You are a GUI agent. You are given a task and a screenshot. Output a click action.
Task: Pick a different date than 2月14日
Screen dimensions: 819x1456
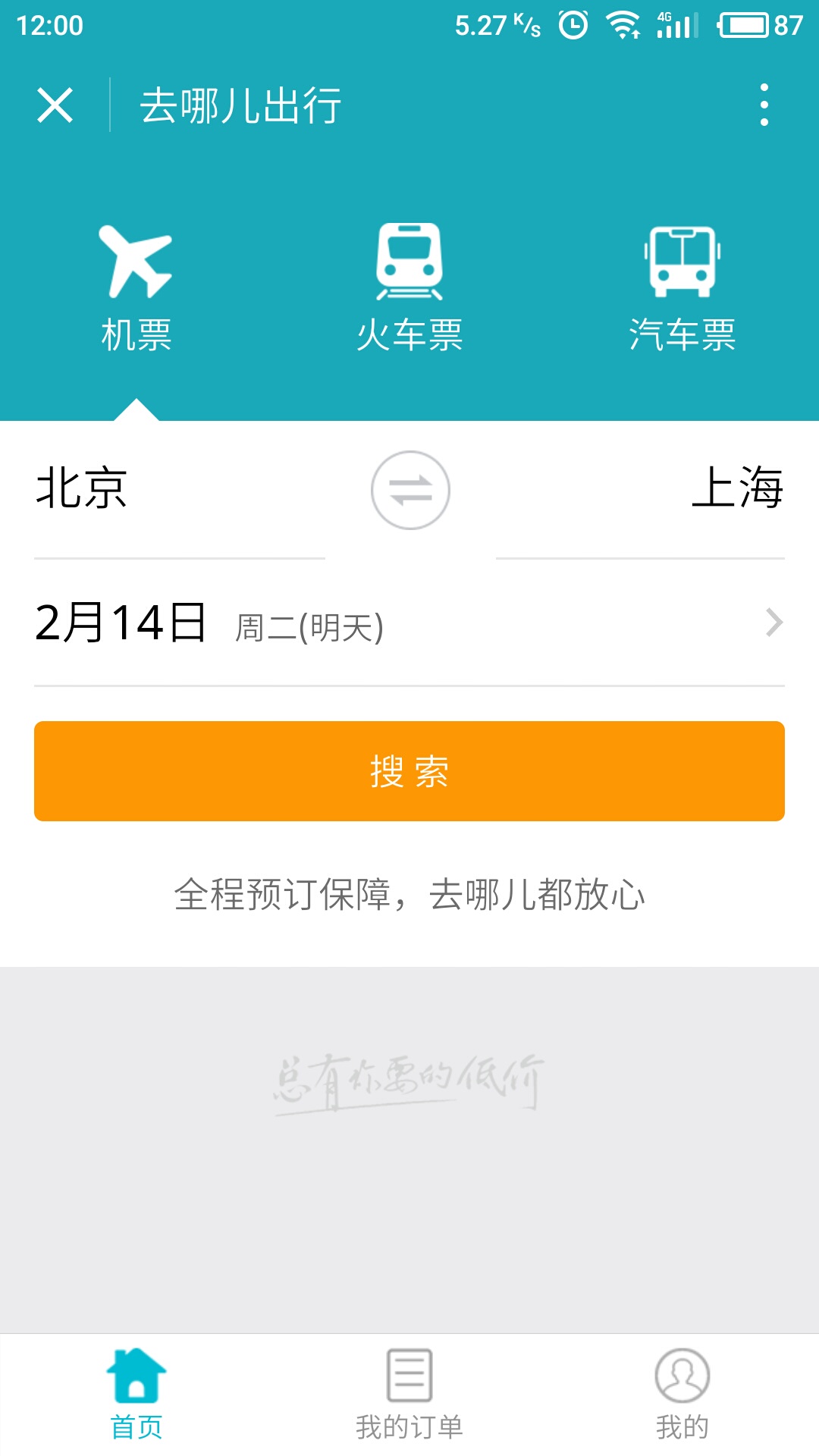point(409,623)
